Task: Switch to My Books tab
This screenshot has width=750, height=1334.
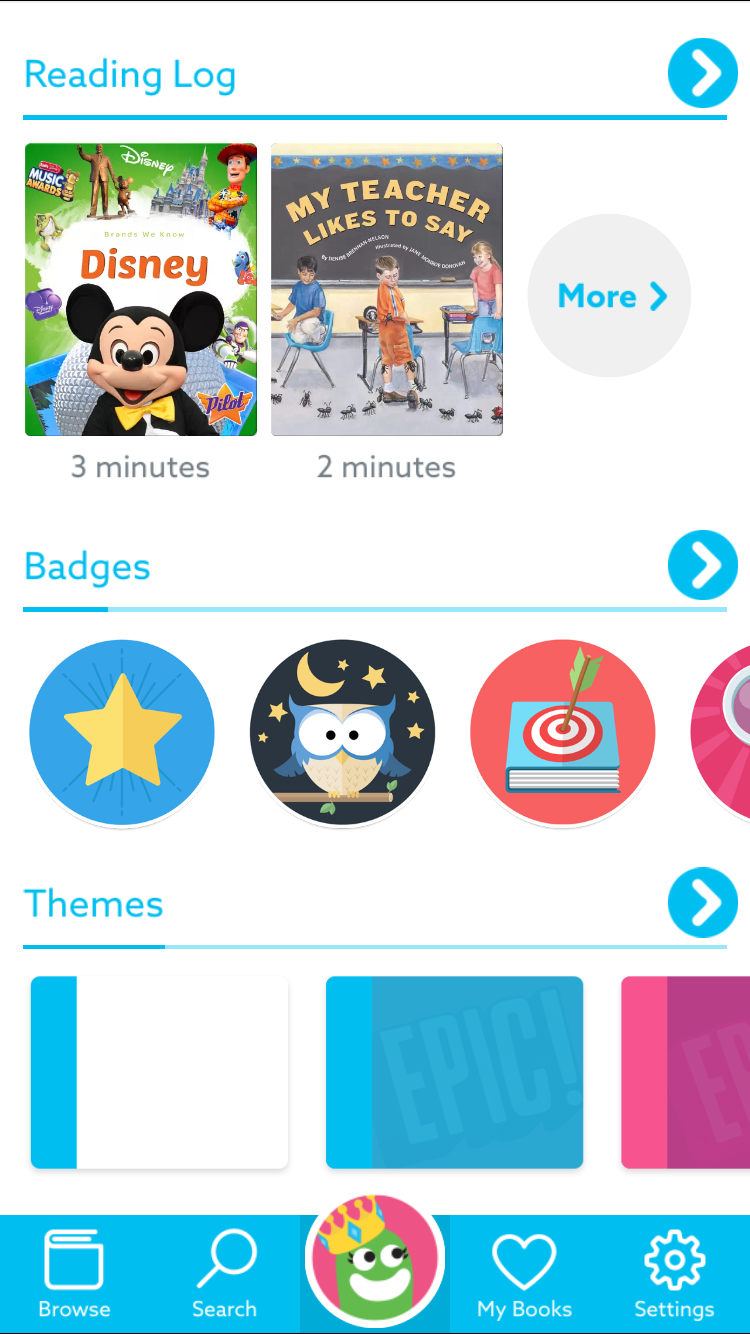Action: 524,1274
